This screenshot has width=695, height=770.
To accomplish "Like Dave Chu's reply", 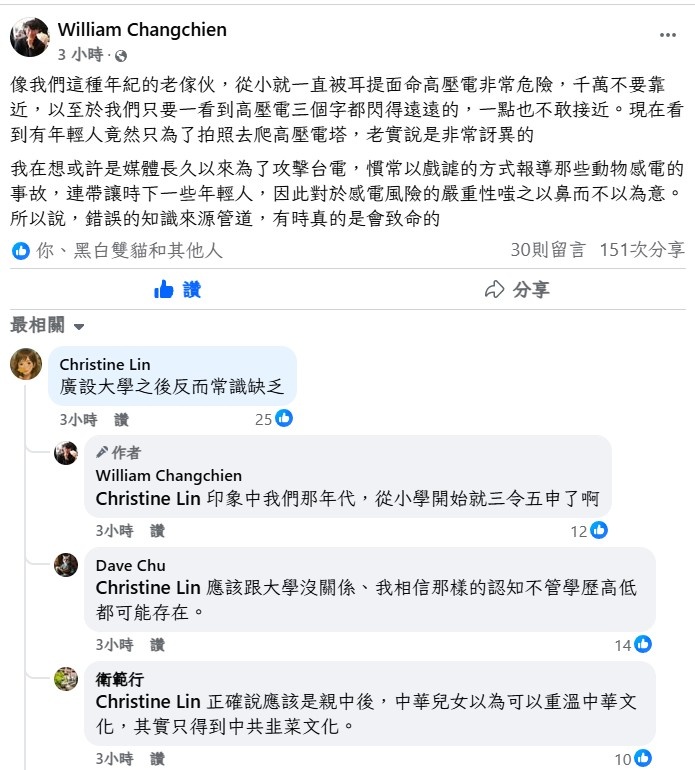I will [x=157, y=644].
